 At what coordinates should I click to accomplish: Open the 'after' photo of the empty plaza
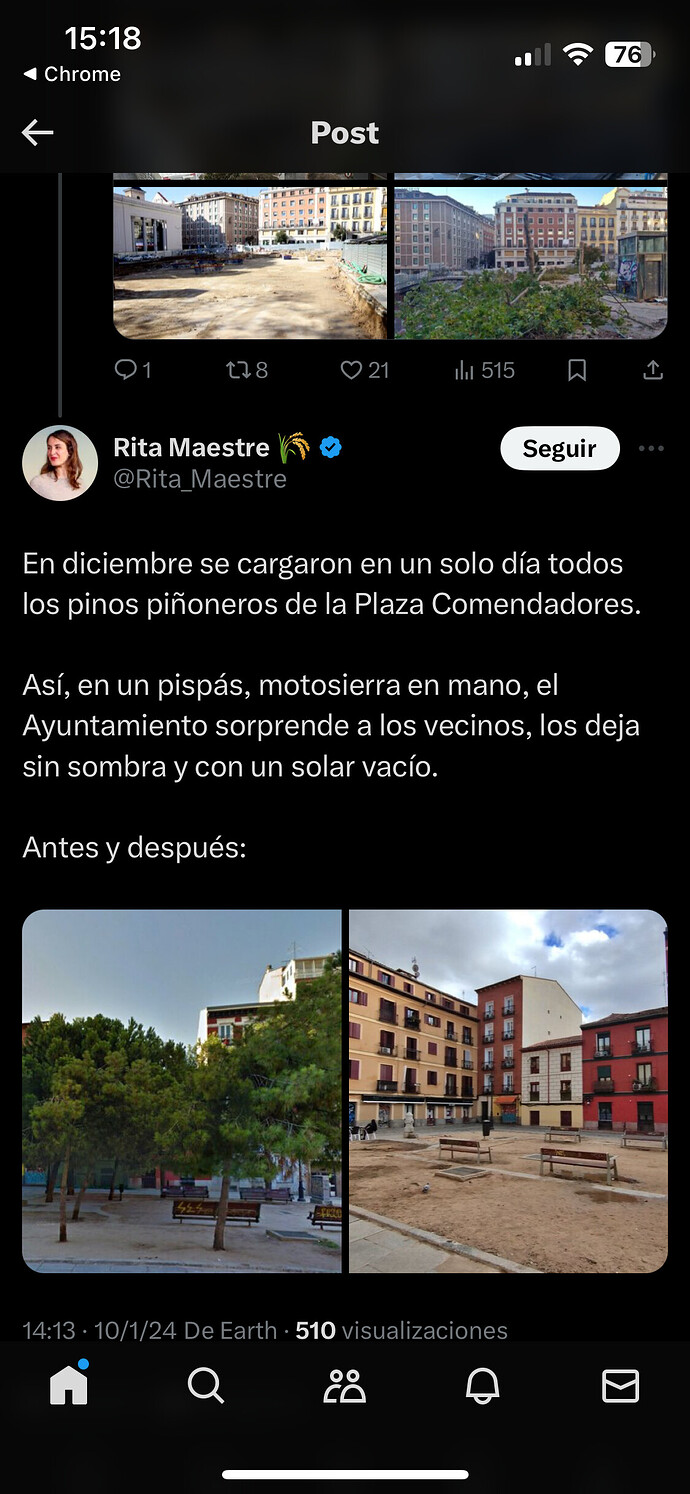pos(508,1090)
